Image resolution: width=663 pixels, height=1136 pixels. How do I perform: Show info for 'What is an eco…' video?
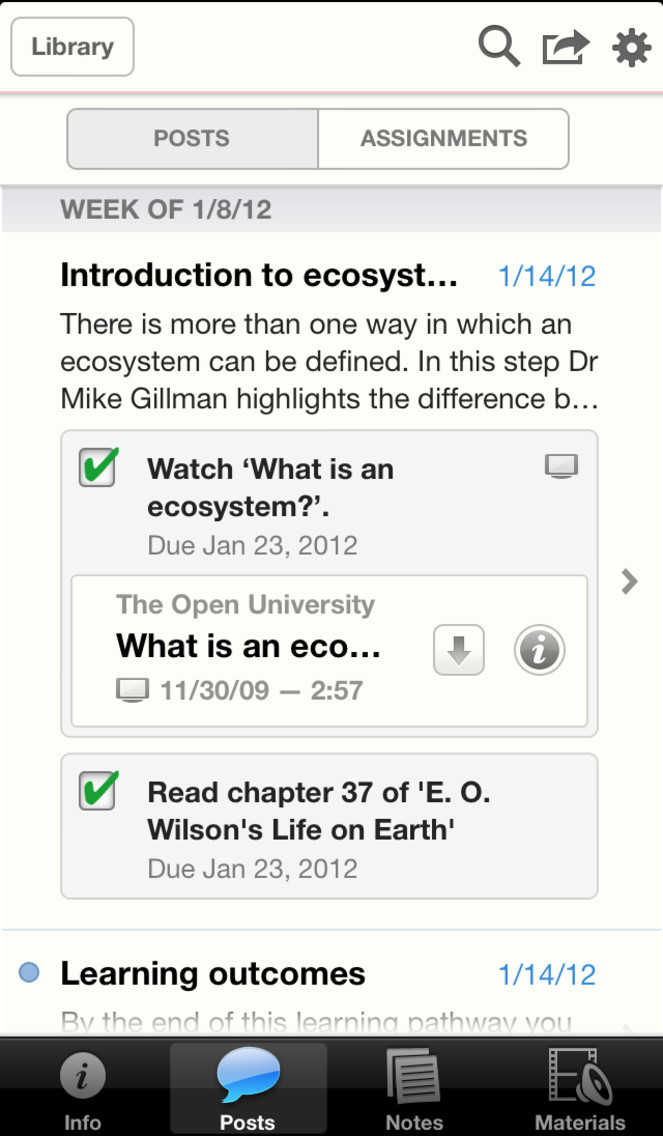[x=539, y=650]
